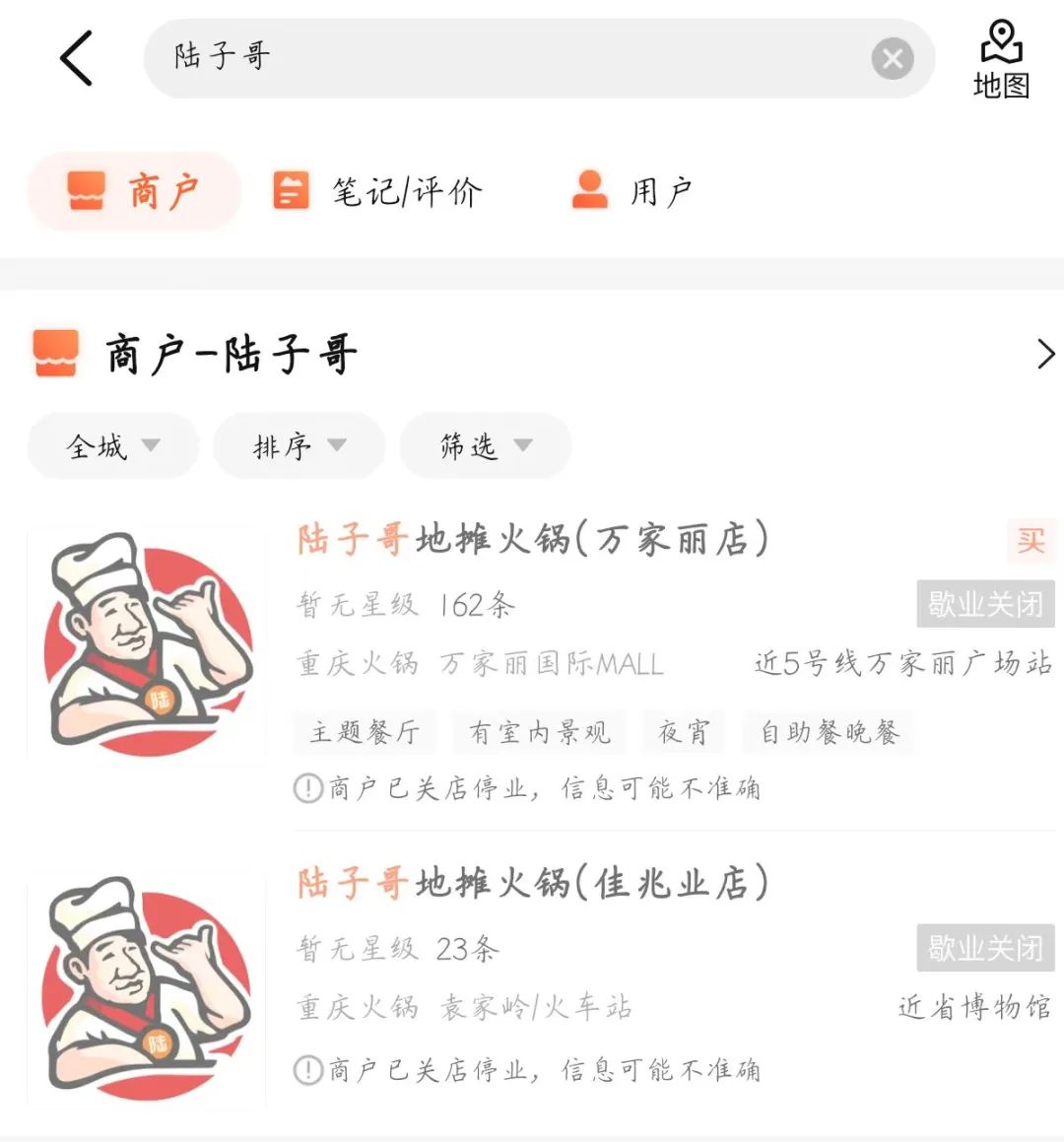Tap the clear (x) icon in search bar
1064x1142 pixels.
pos(893,58)
